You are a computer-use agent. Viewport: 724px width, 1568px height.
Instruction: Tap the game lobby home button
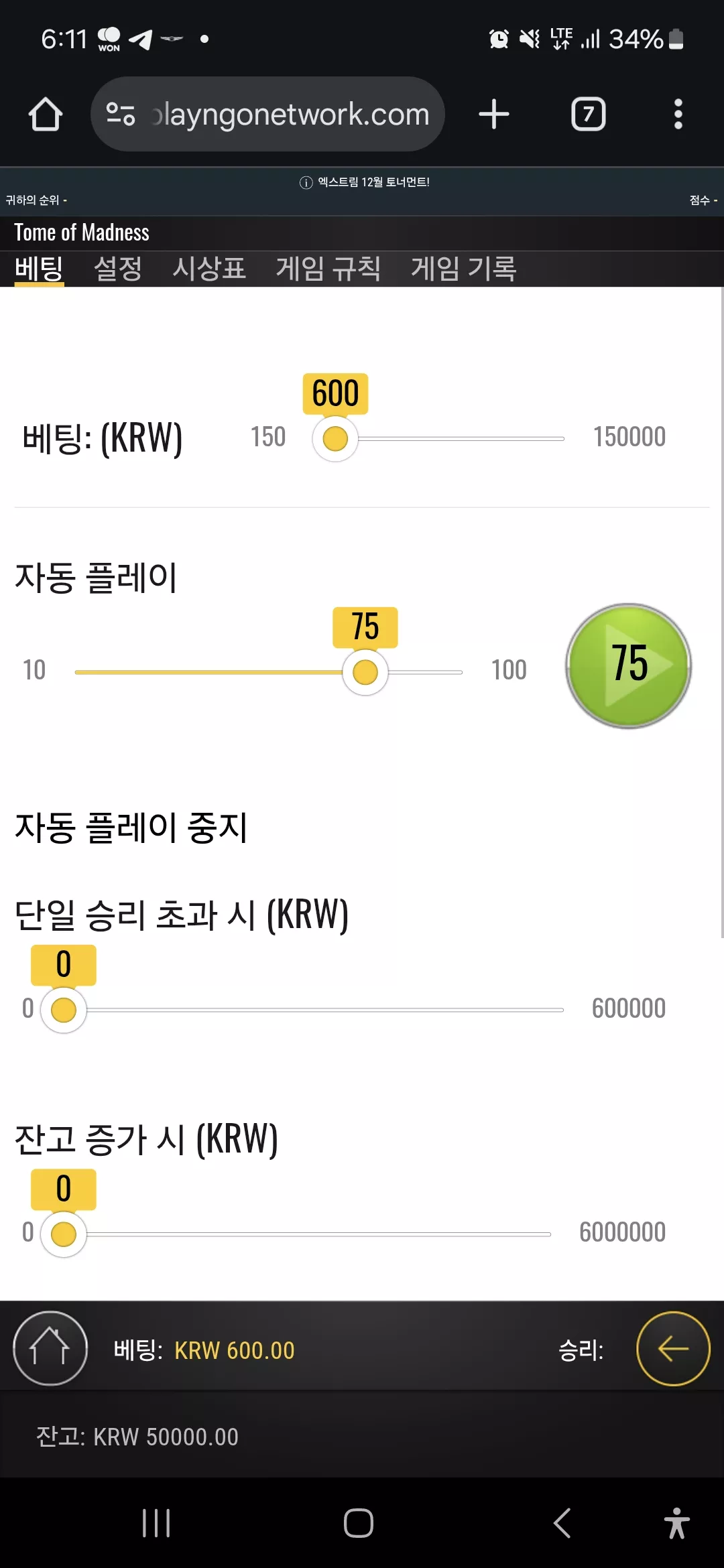(50, 1348)
